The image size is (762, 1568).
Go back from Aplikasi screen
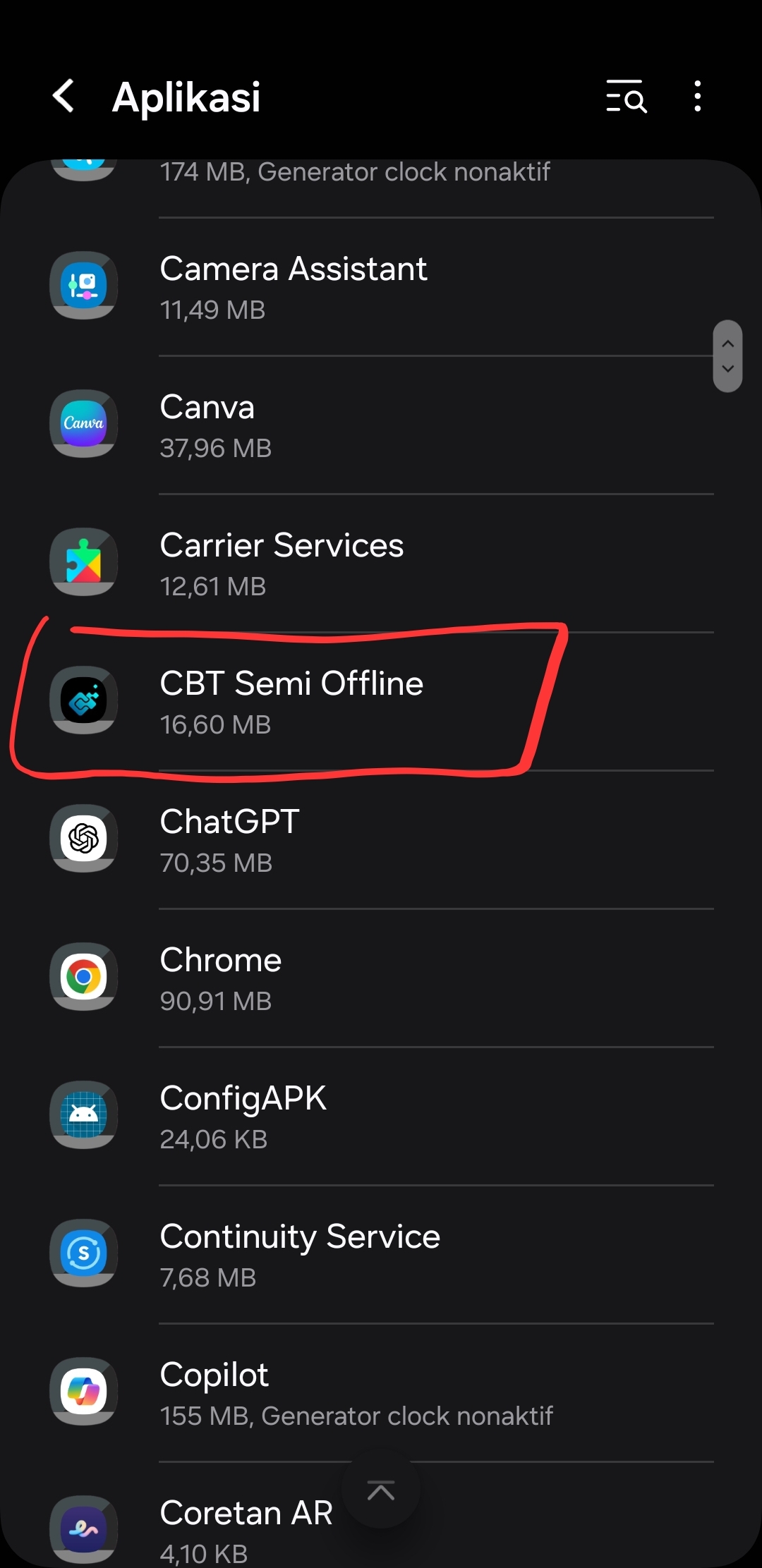[x=64, y=96]
